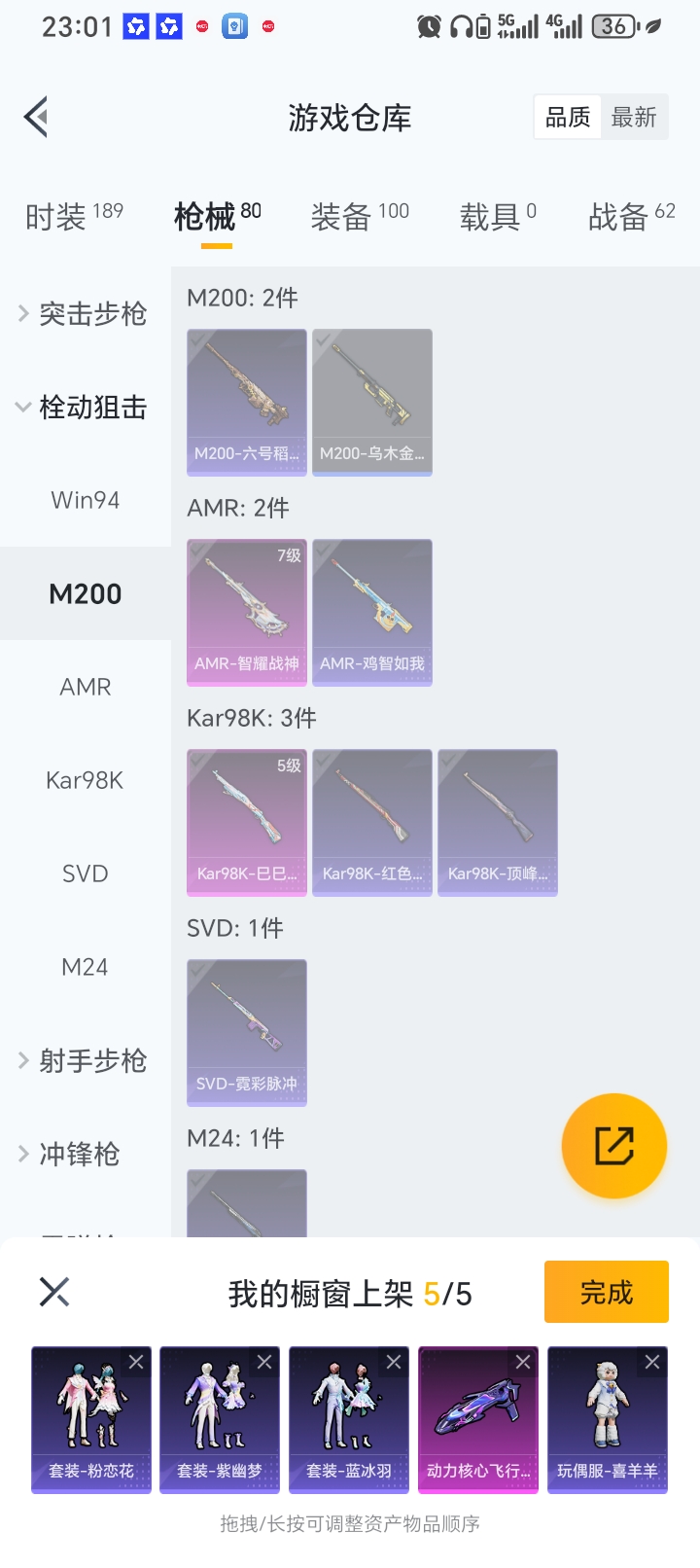
Task: Expand the 射手步枪 category
Action: point(84,1060)
